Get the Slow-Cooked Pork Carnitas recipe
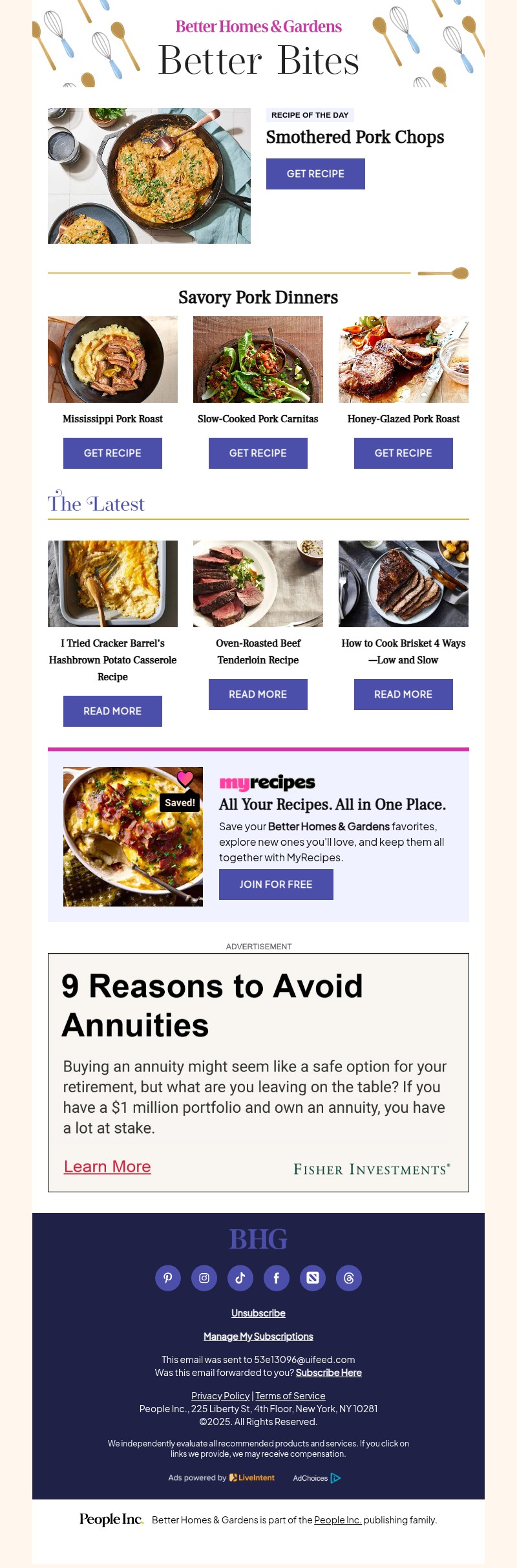 pyautogui.click(x=258, y=453)
